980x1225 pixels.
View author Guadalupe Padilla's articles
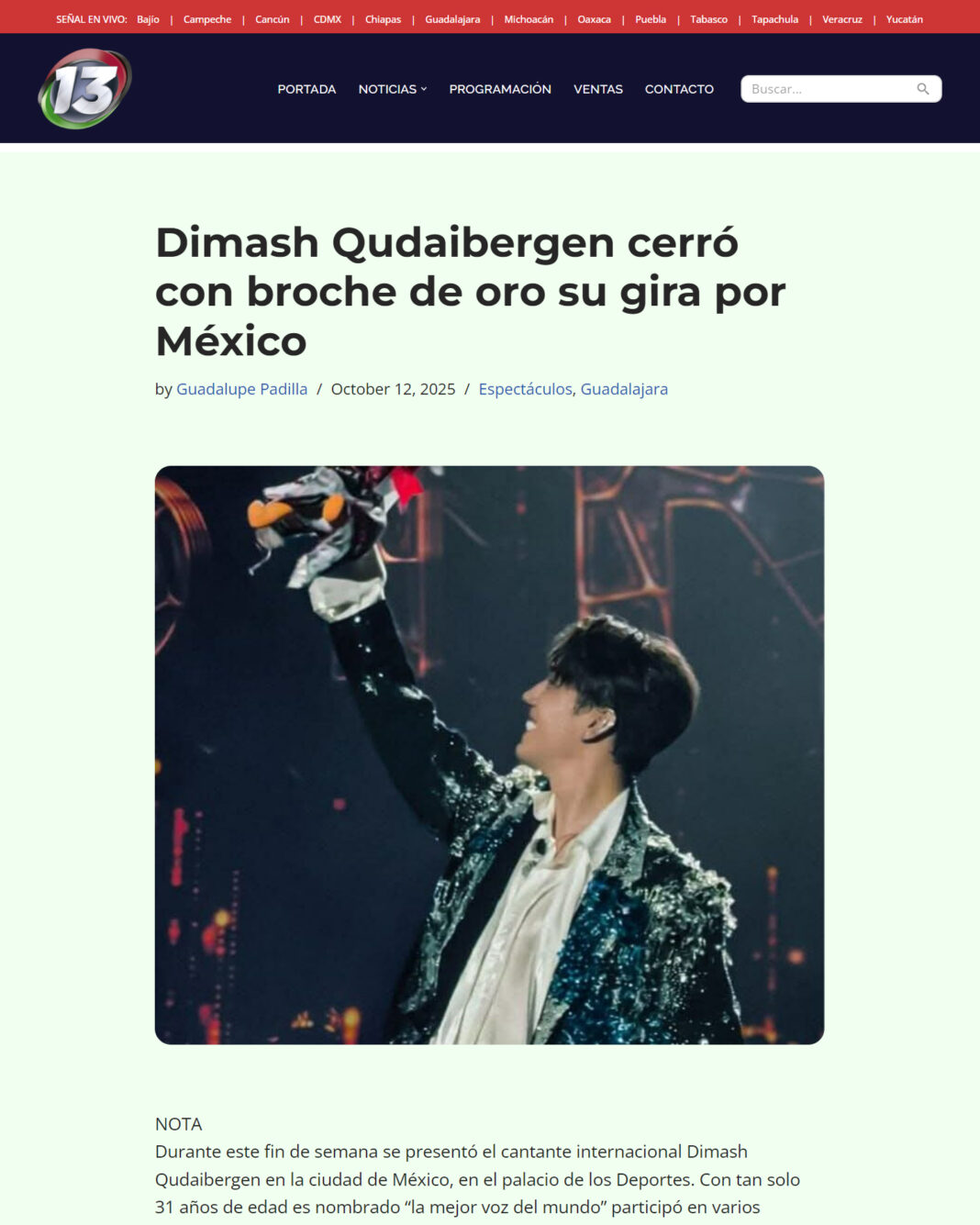[x=241, y=389]
